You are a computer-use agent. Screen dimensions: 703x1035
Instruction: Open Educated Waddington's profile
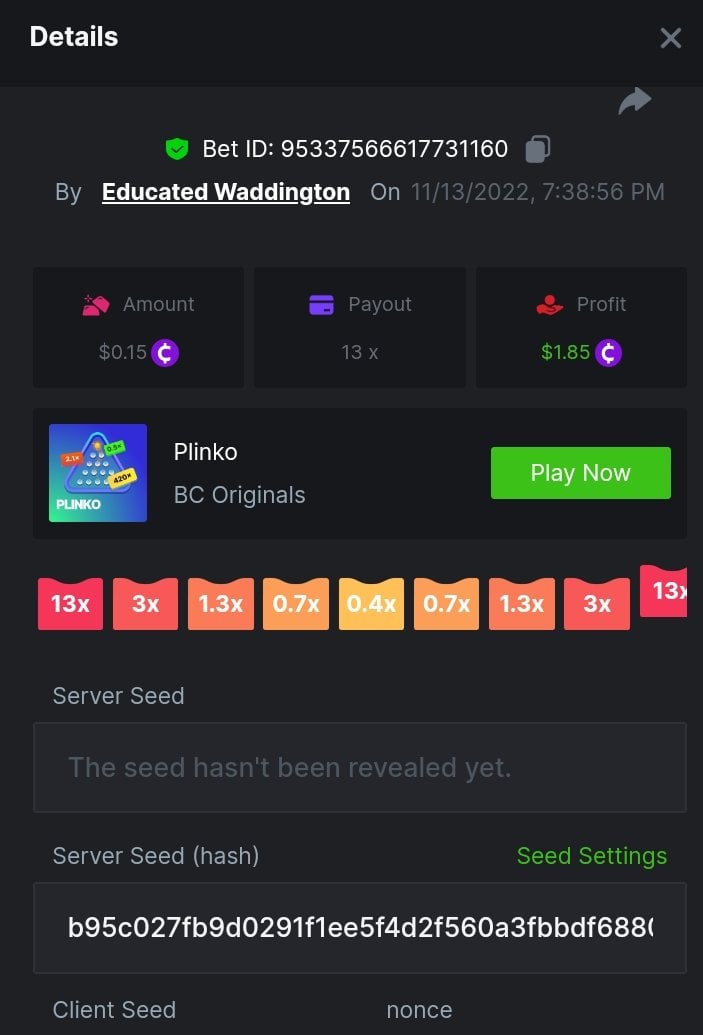(226, 192)
